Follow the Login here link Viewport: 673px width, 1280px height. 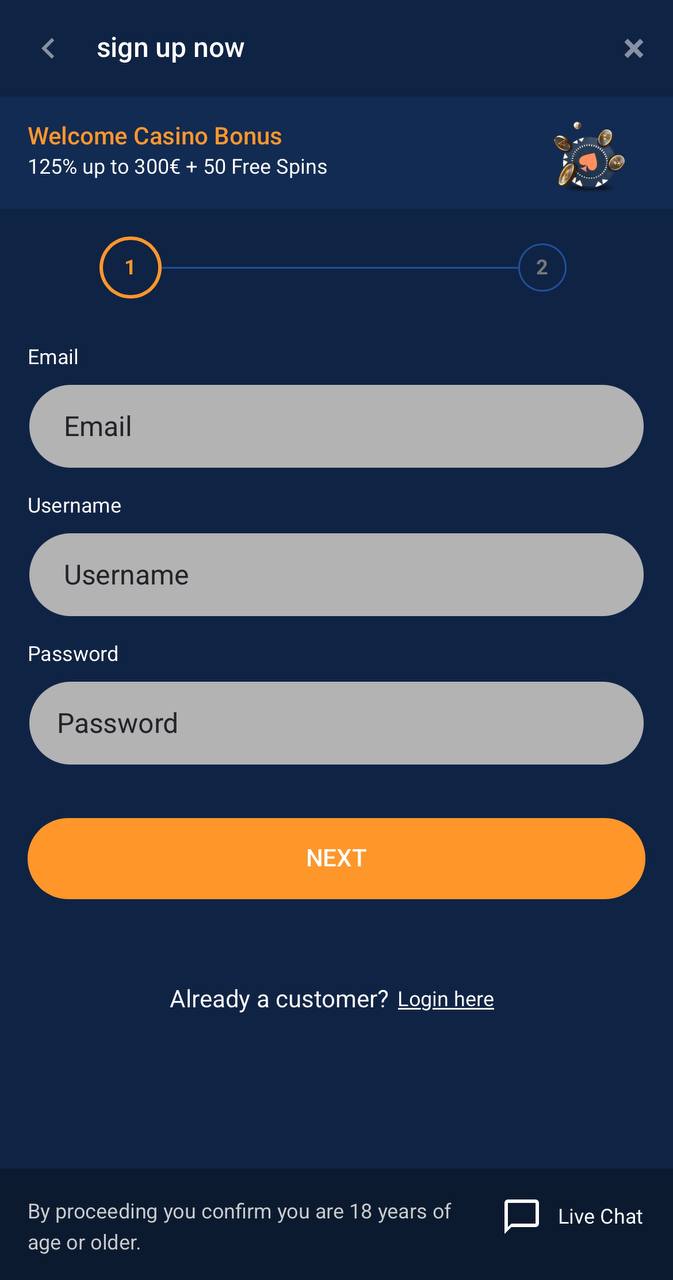pos(445,999)
